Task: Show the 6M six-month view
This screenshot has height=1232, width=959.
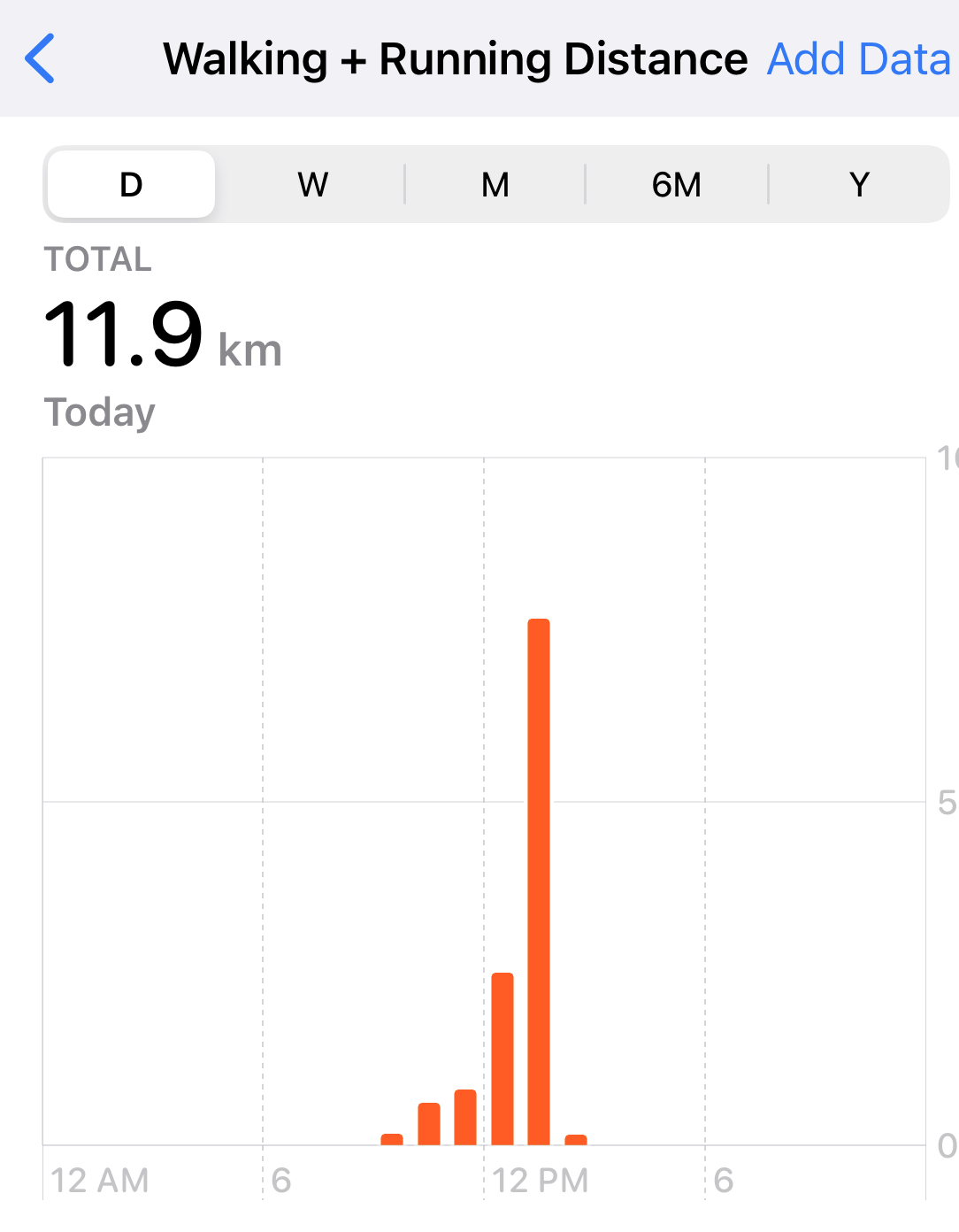Action: pyautogui.click(x=676, y=184)
